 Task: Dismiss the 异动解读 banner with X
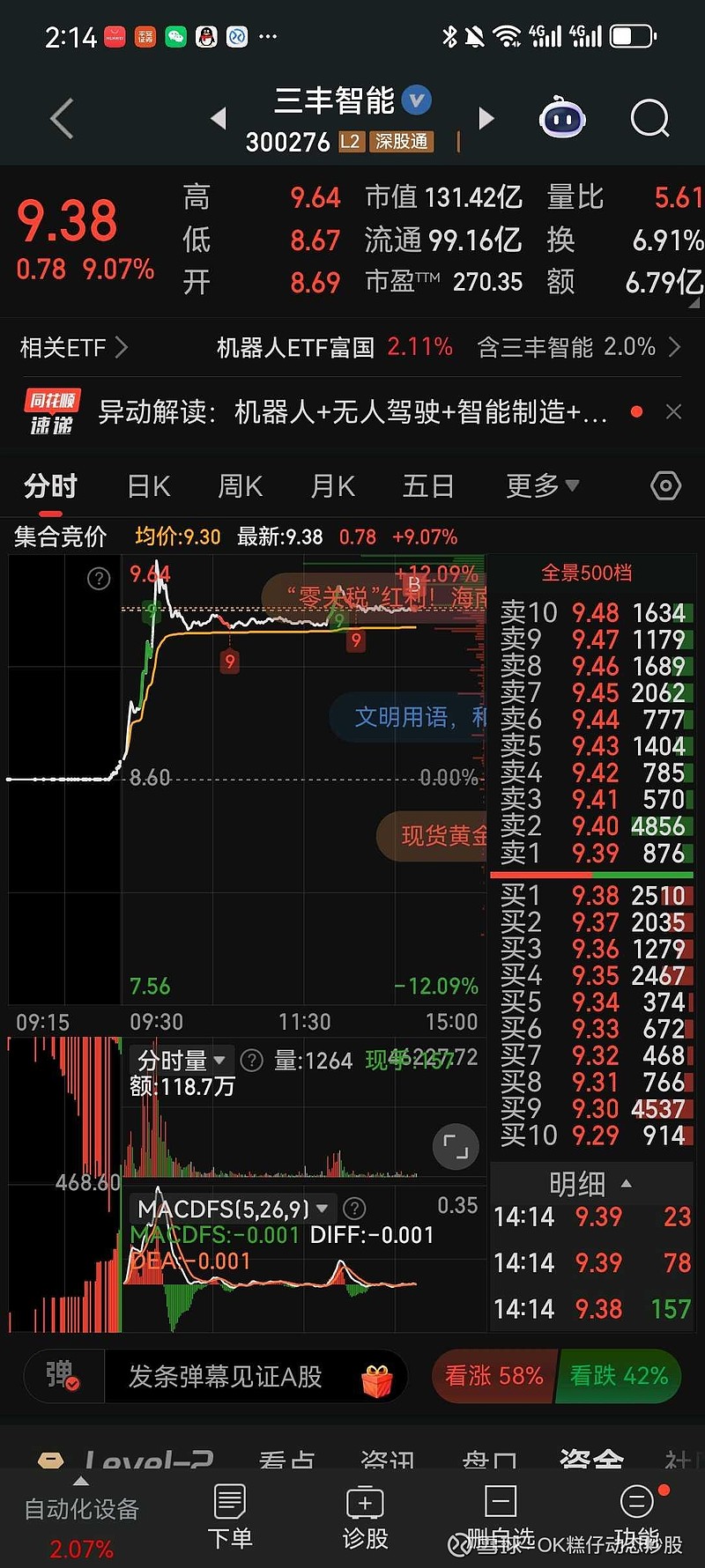(x=673, y=411)
